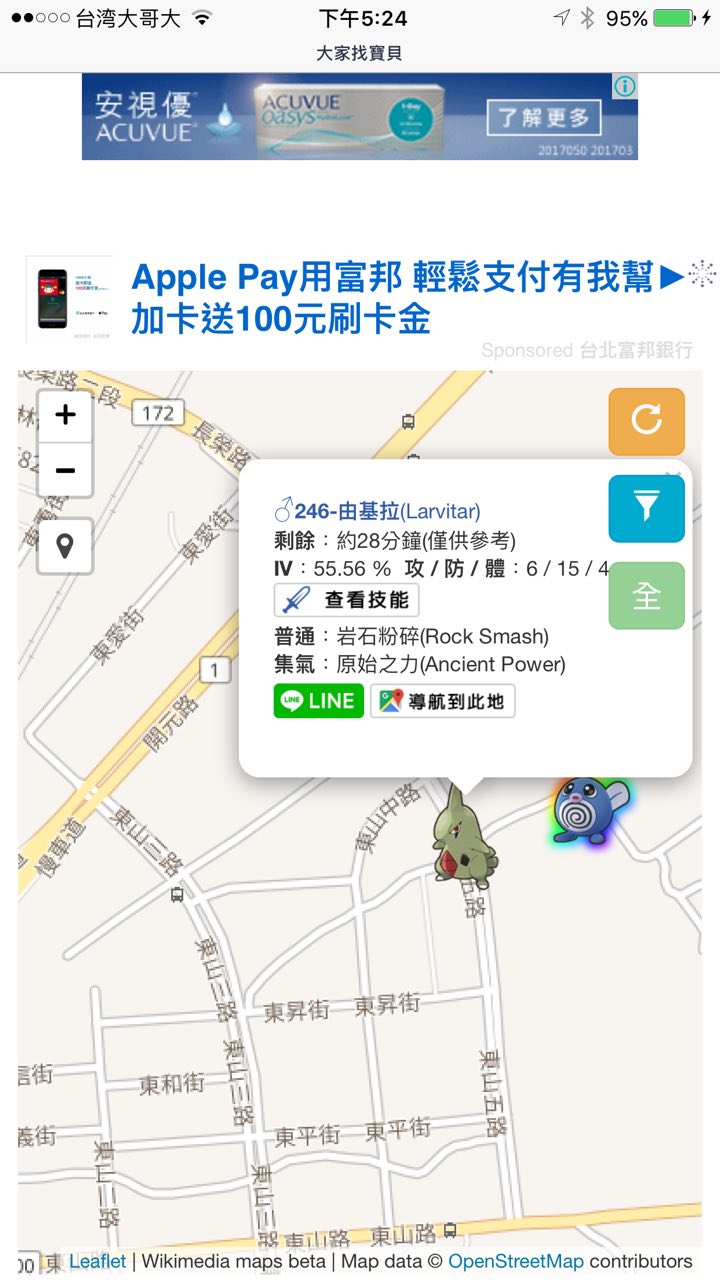This screenshot has height=1280, width=720.
Task: Refresh the map with orange reload button
Action: (646, 421)
